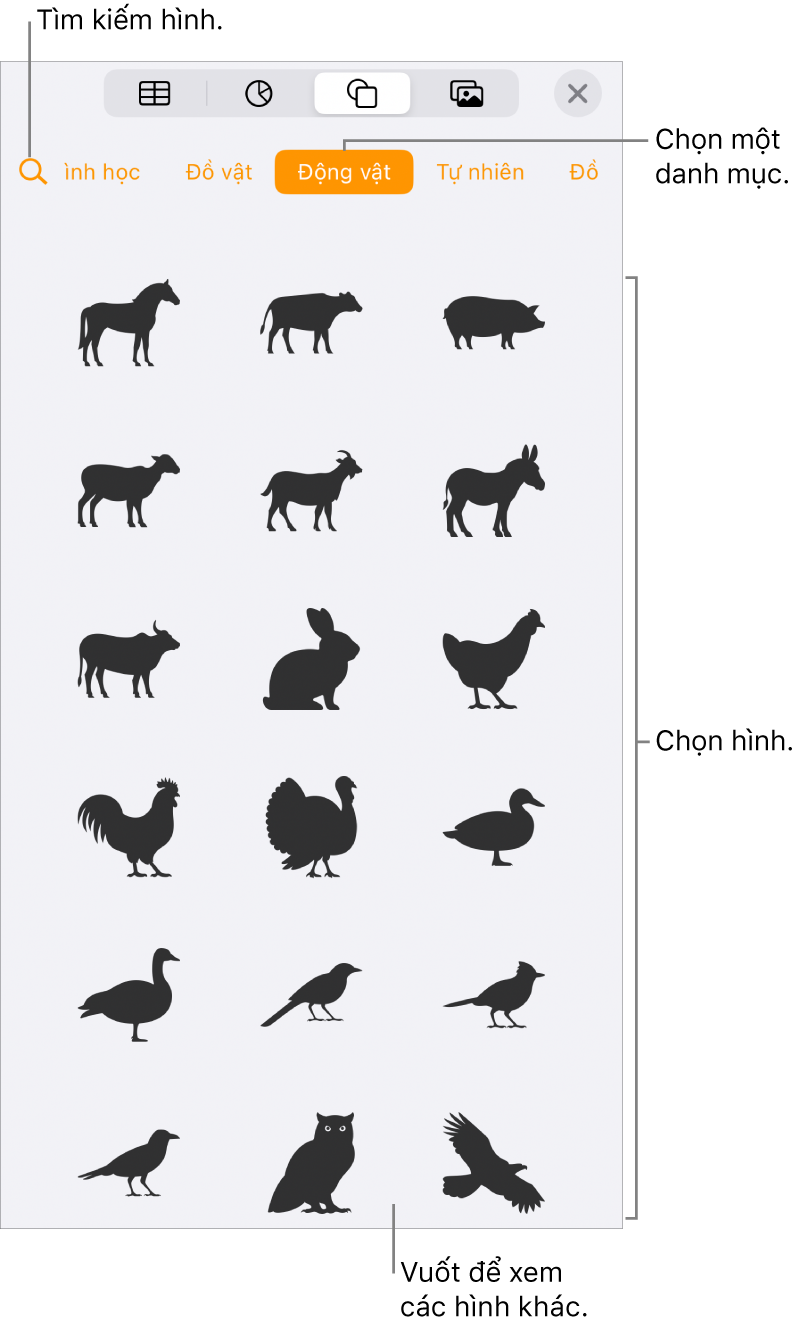
Task: Switch to the chart insert tab
Action: click(258, 94)
